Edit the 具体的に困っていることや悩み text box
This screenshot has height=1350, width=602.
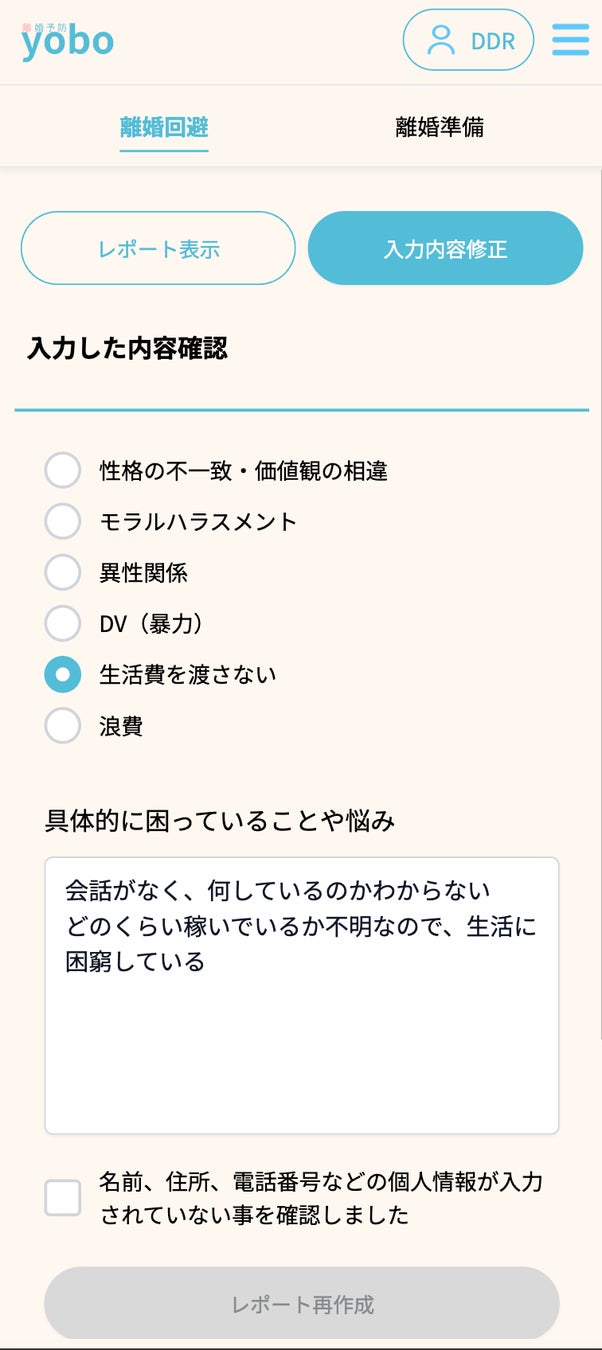point(301,995)
